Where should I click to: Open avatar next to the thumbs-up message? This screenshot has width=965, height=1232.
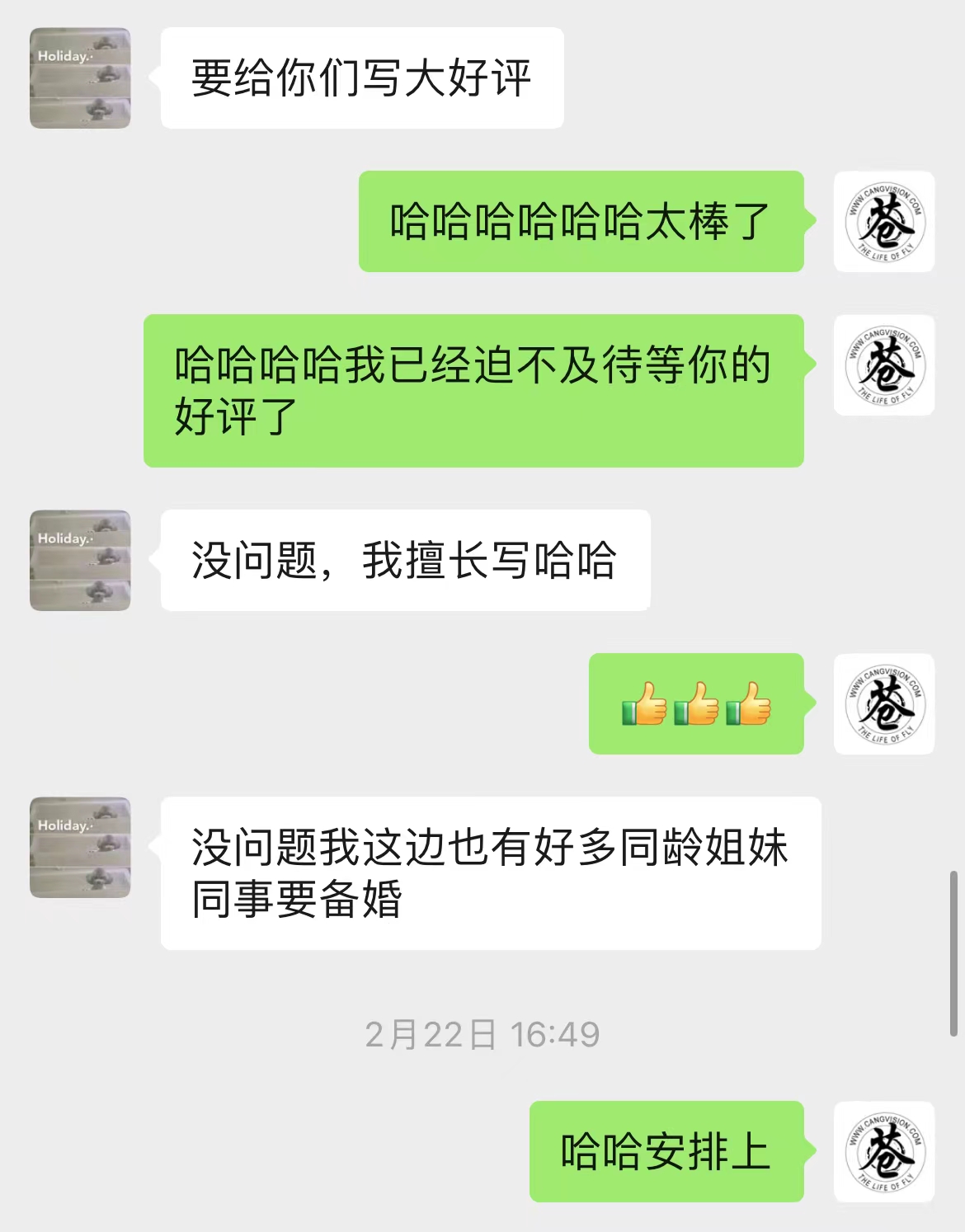(x=884, y=703)
